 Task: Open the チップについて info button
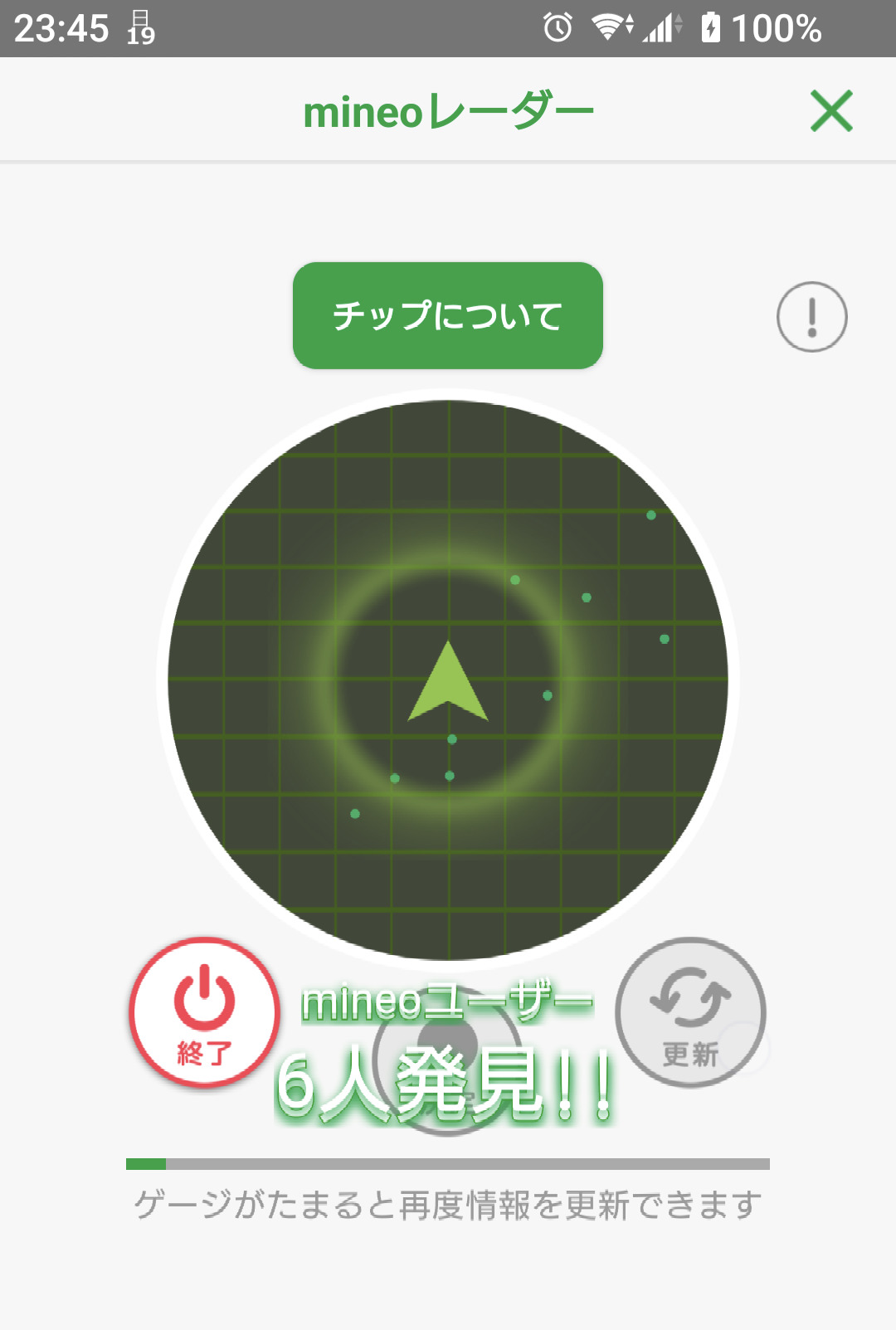point(448,315)
